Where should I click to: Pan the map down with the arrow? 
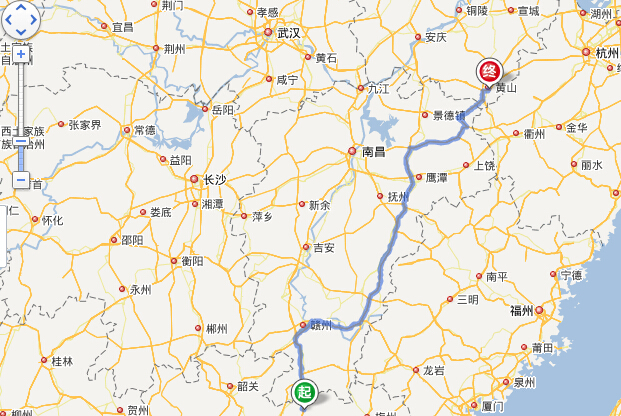20,32
